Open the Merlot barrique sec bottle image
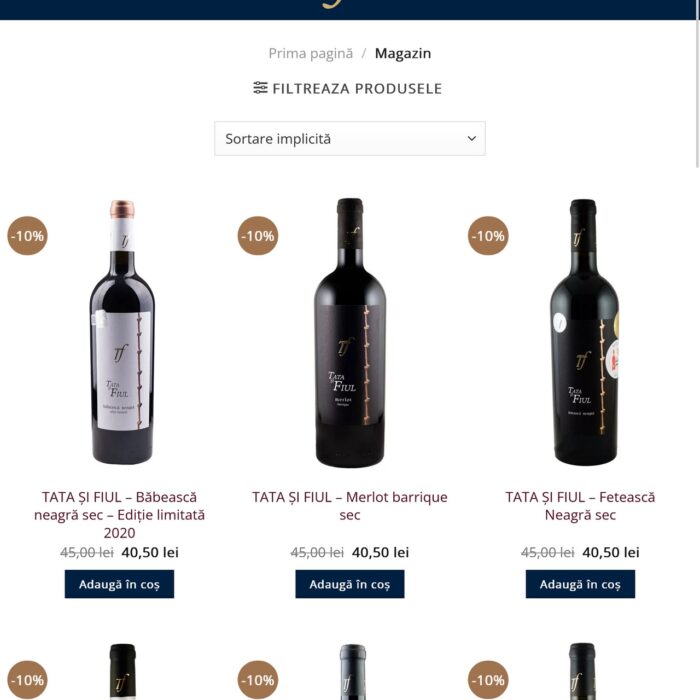The width and height of the screenshot is (700, 700). click(x=349, y=333)
